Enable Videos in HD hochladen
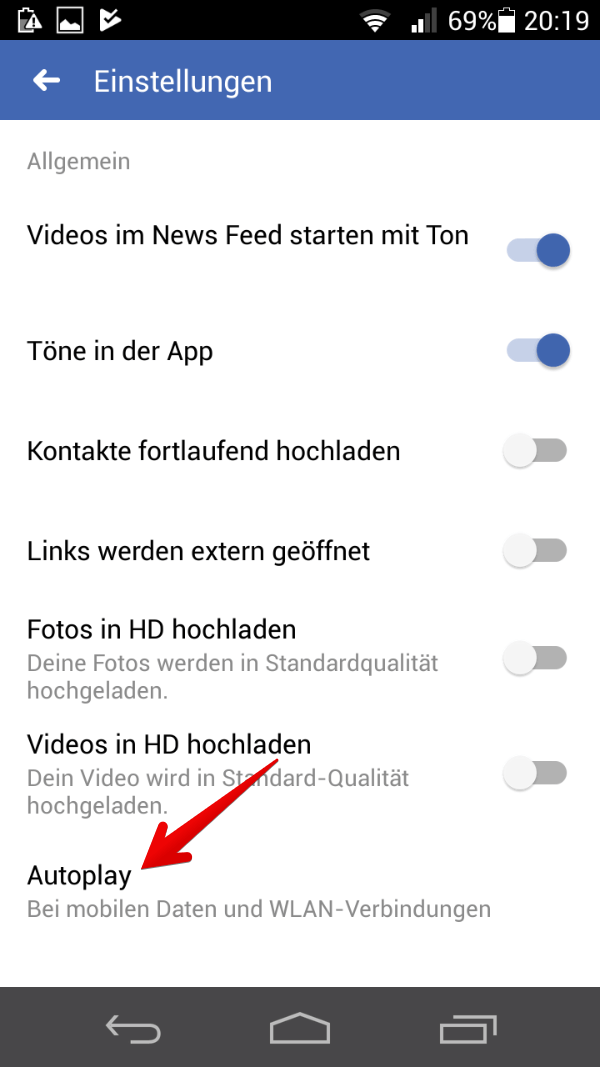 click(x=535, y=774)
